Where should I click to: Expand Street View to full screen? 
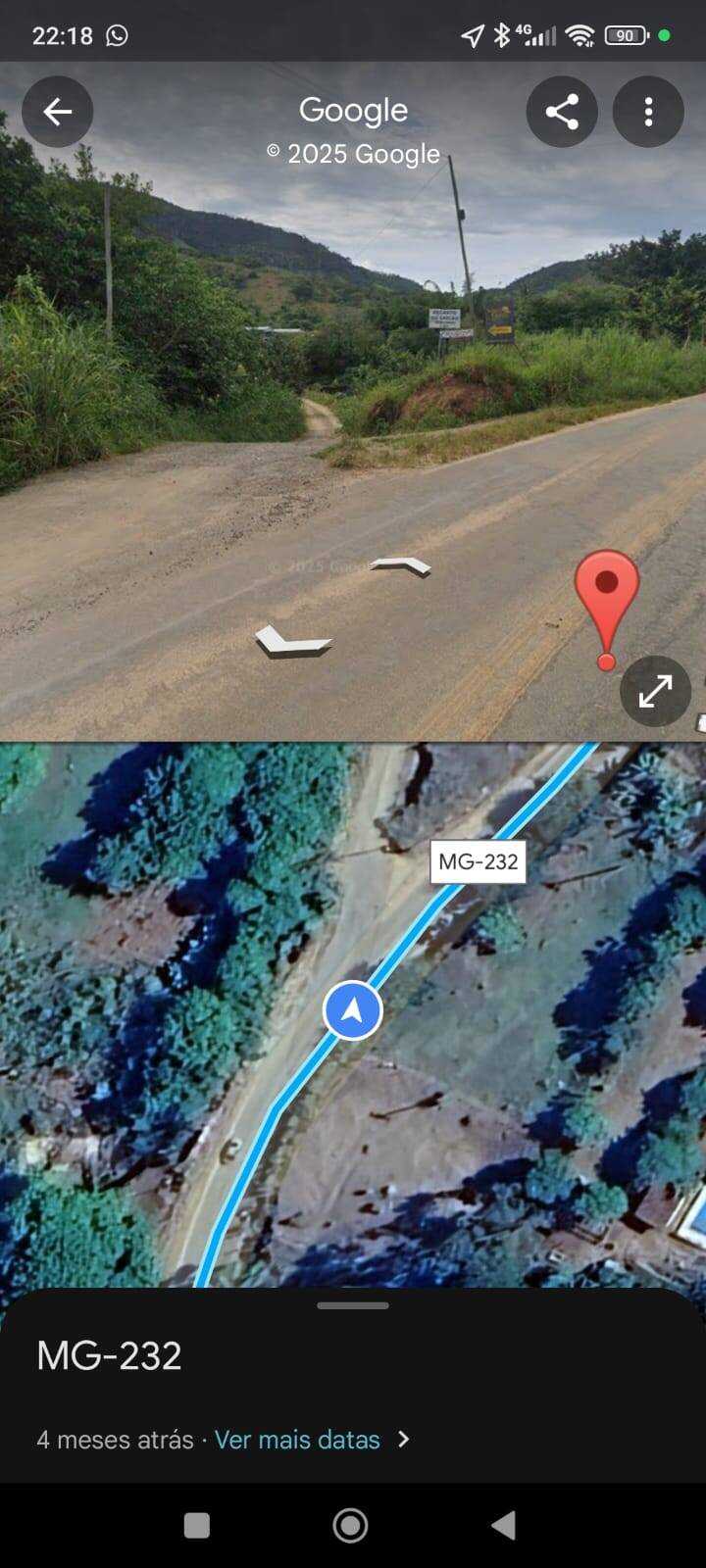click(655, 691)
